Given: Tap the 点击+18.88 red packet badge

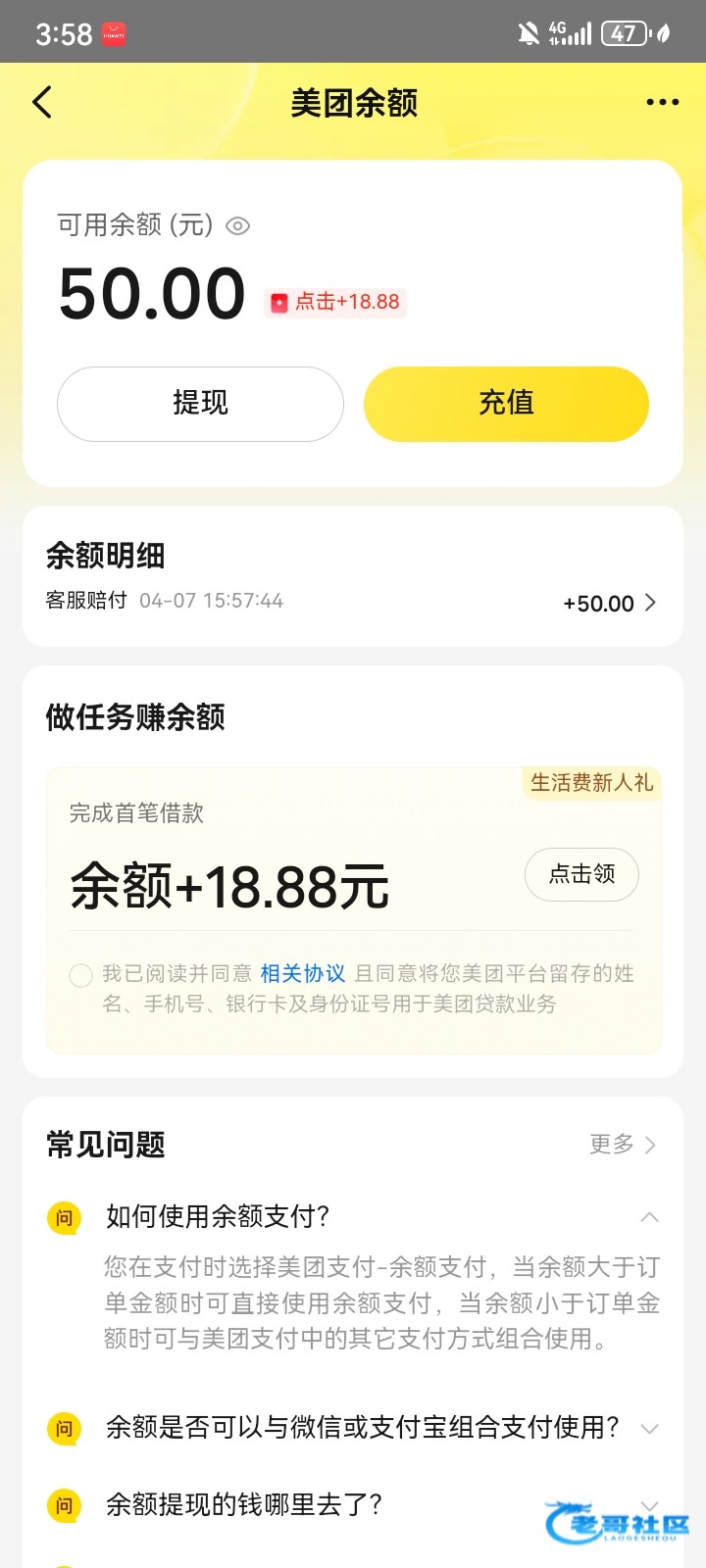Looking at the screenshot, I should [x=335, y=302].
